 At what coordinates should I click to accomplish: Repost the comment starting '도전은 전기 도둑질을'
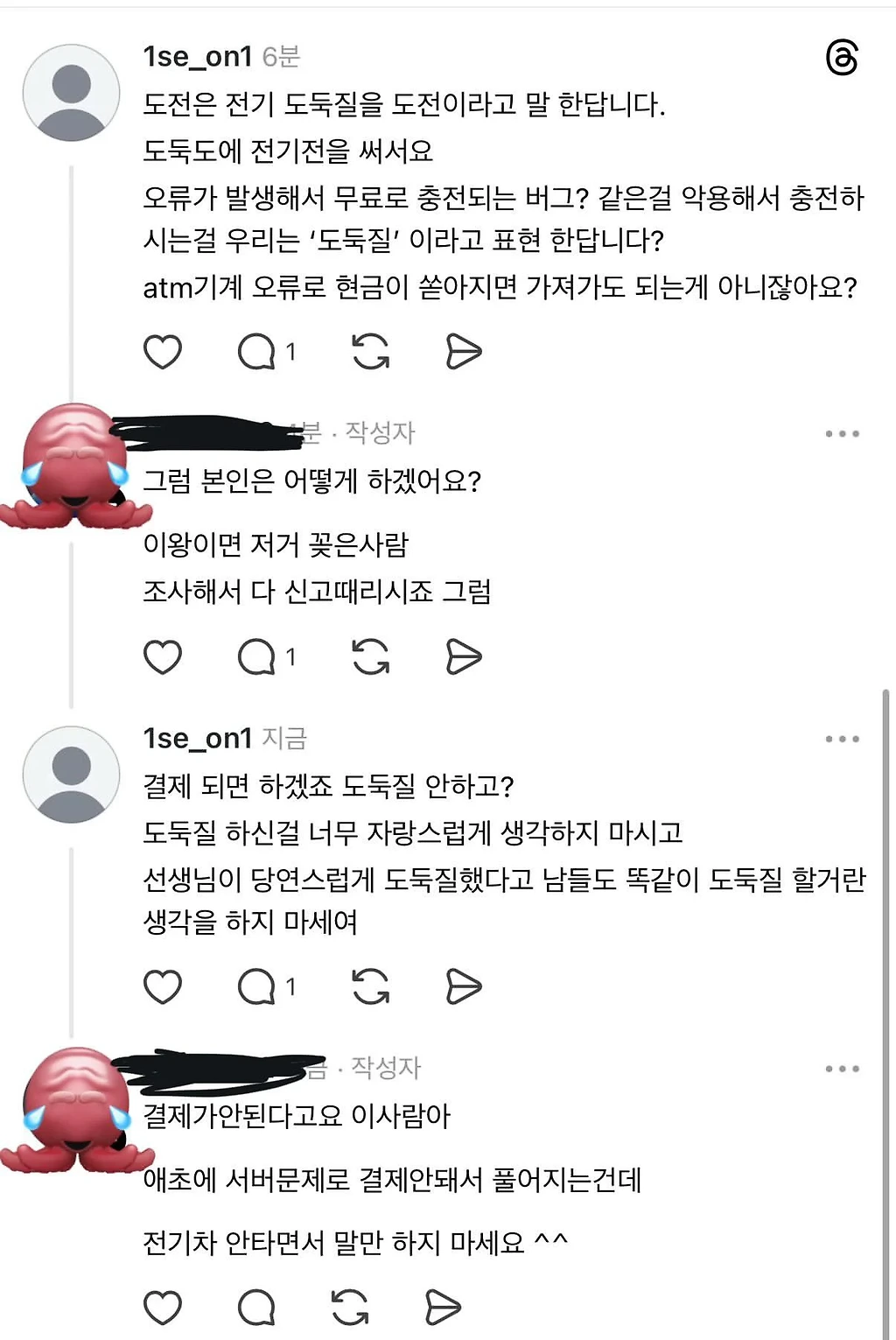[370, 352]
